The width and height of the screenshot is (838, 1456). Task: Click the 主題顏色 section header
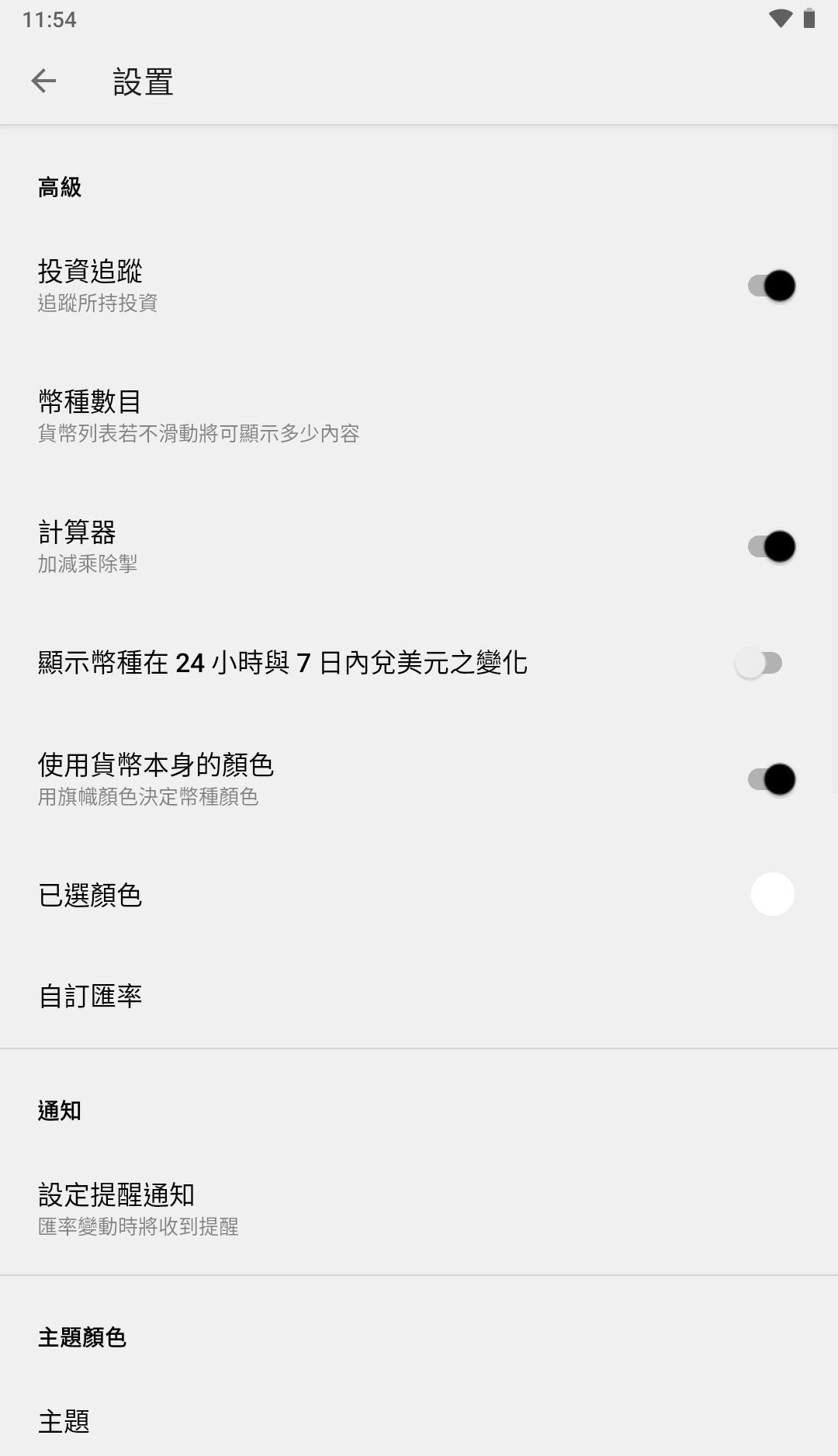pyautogui.click(x=83, y=1337)
